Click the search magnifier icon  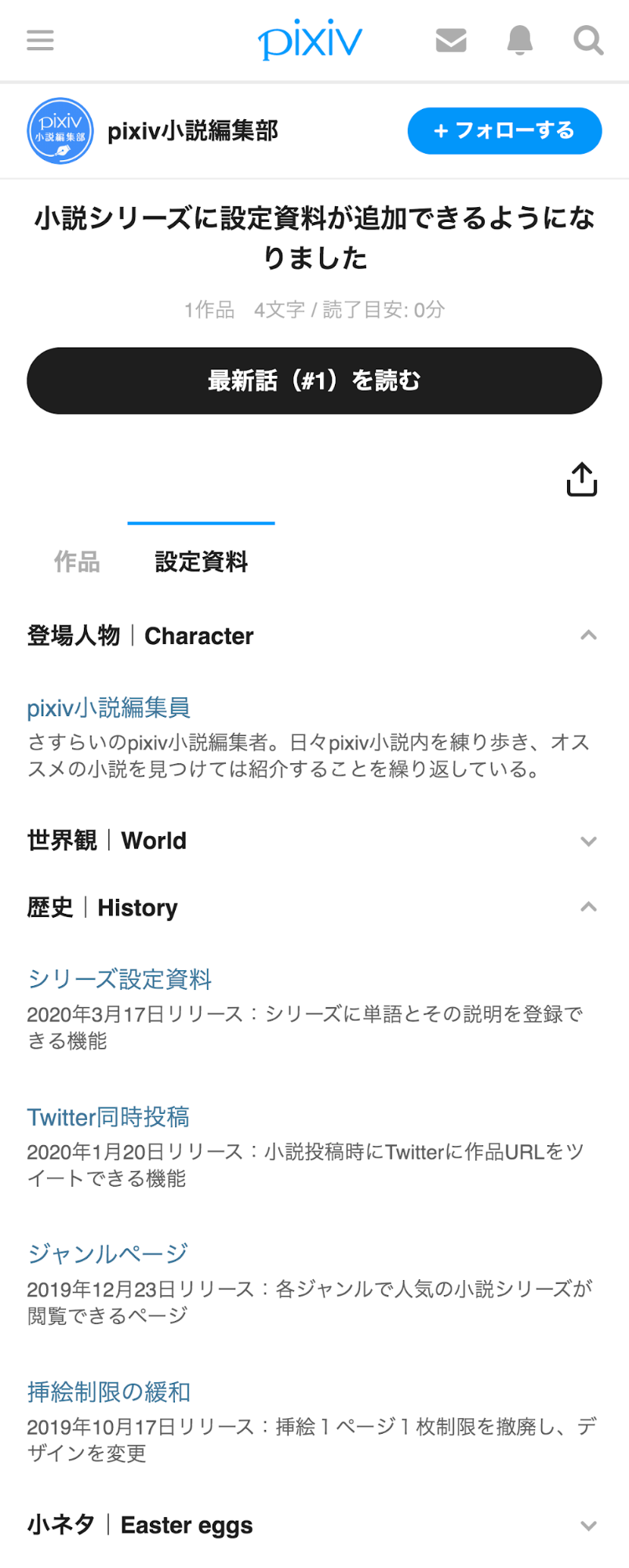587,41
